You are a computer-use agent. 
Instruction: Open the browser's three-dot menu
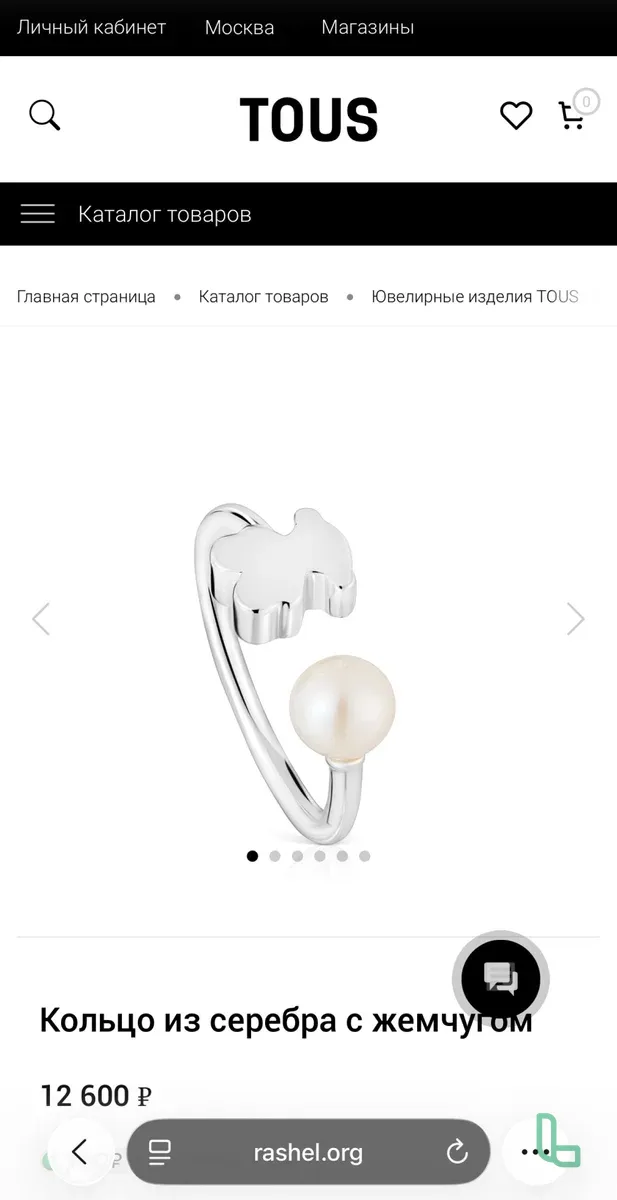(535, 1152)
